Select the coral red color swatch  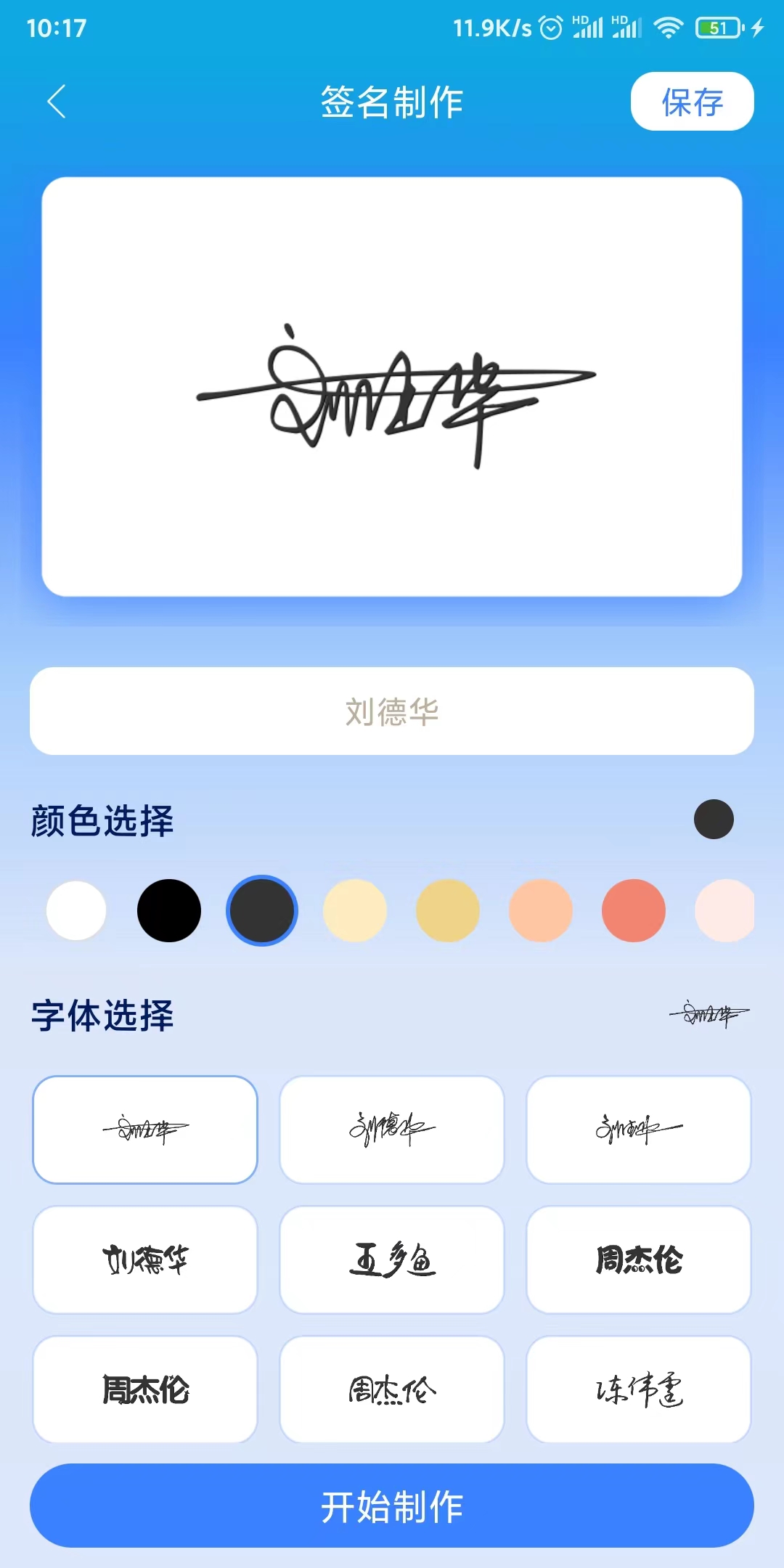point(634,910)
